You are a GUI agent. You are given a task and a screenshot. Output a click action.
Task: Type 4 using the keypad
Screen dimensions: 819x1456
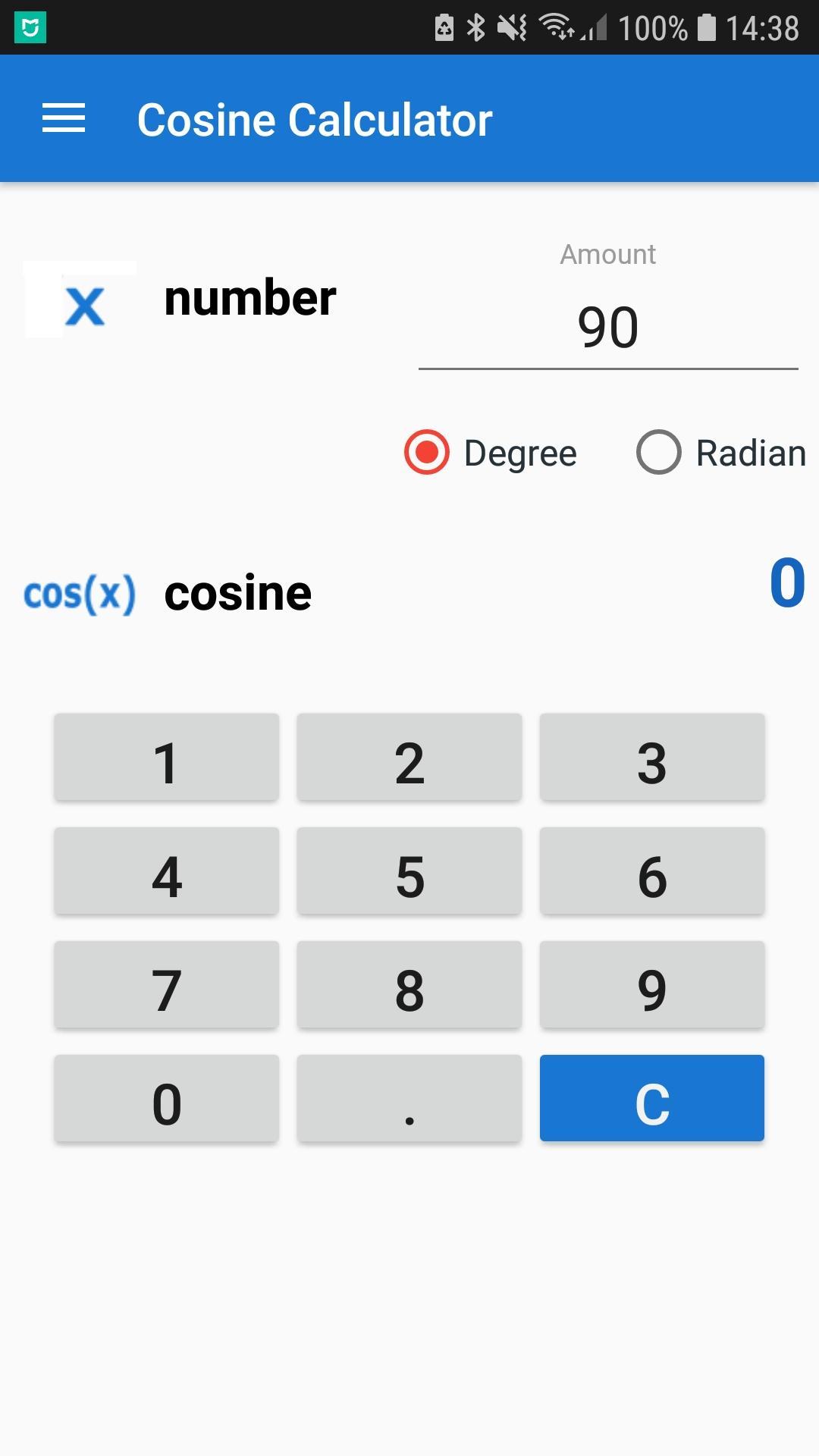click(x=166, y=871)
